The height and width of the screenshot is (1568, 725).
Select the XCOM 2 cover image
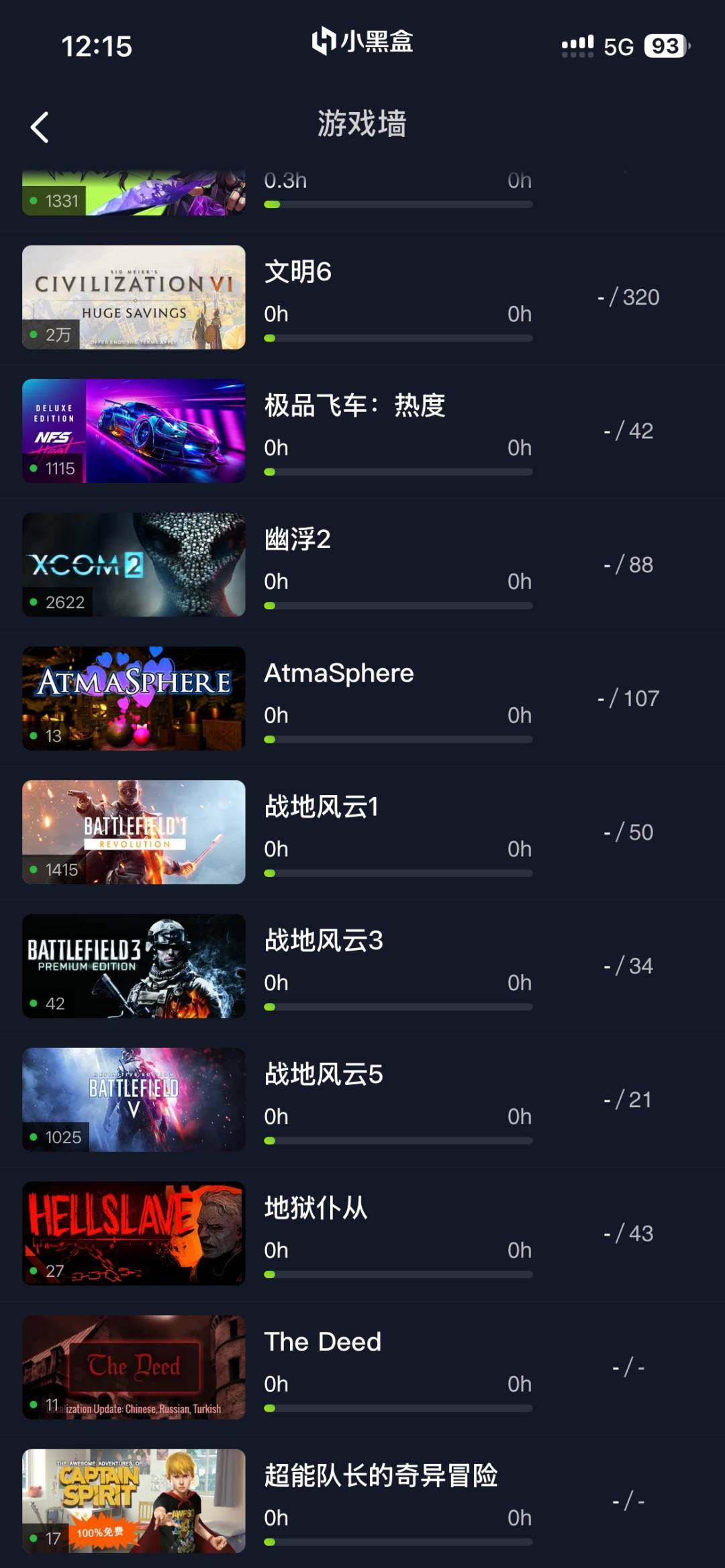[133, 564]
